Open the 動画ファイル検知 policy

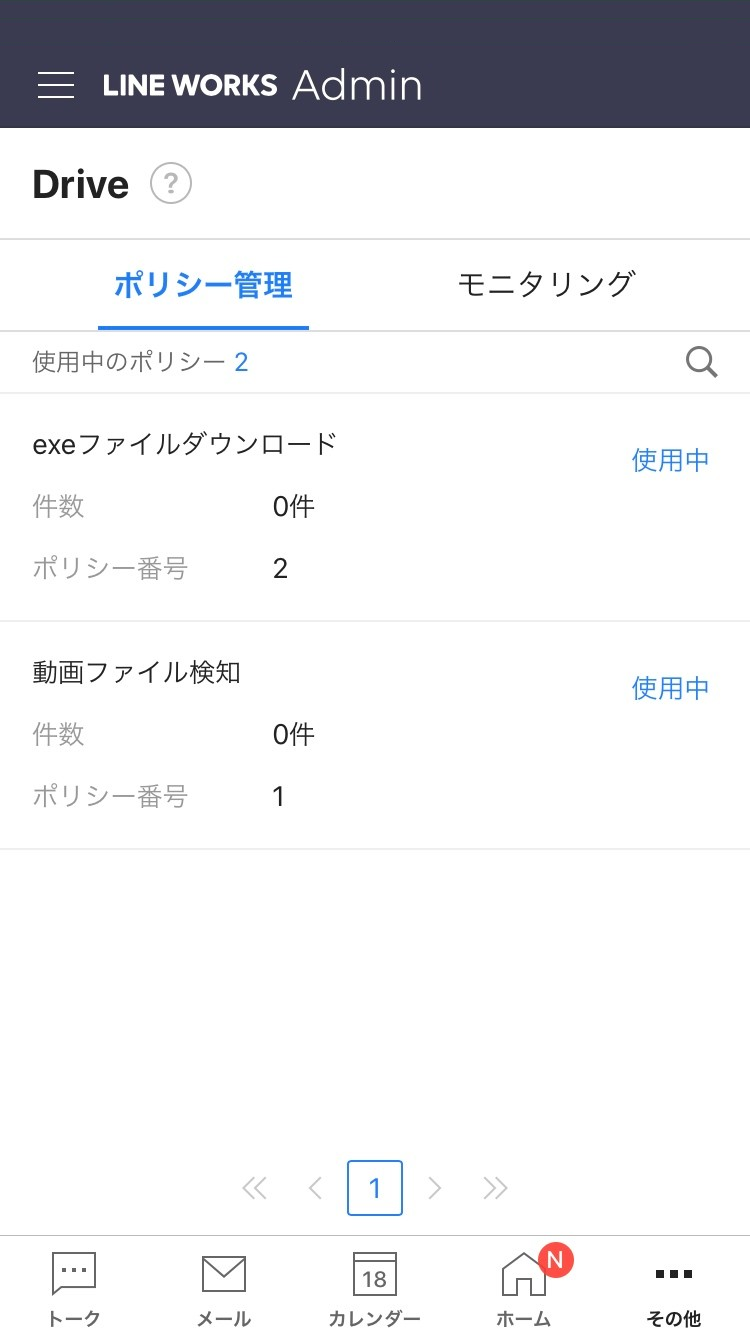pyautogui.click(x=137, y=672)
